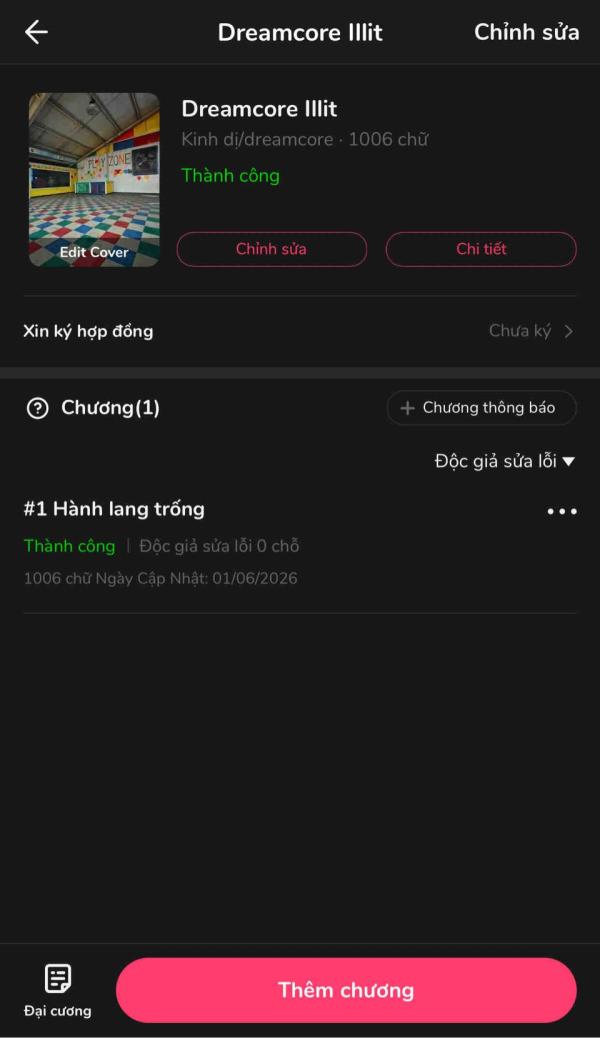The height and width of the screenshot is (1038, 600).
Task: Open the Xin ký hợp đồng row
Action: (x=300, y=331)
